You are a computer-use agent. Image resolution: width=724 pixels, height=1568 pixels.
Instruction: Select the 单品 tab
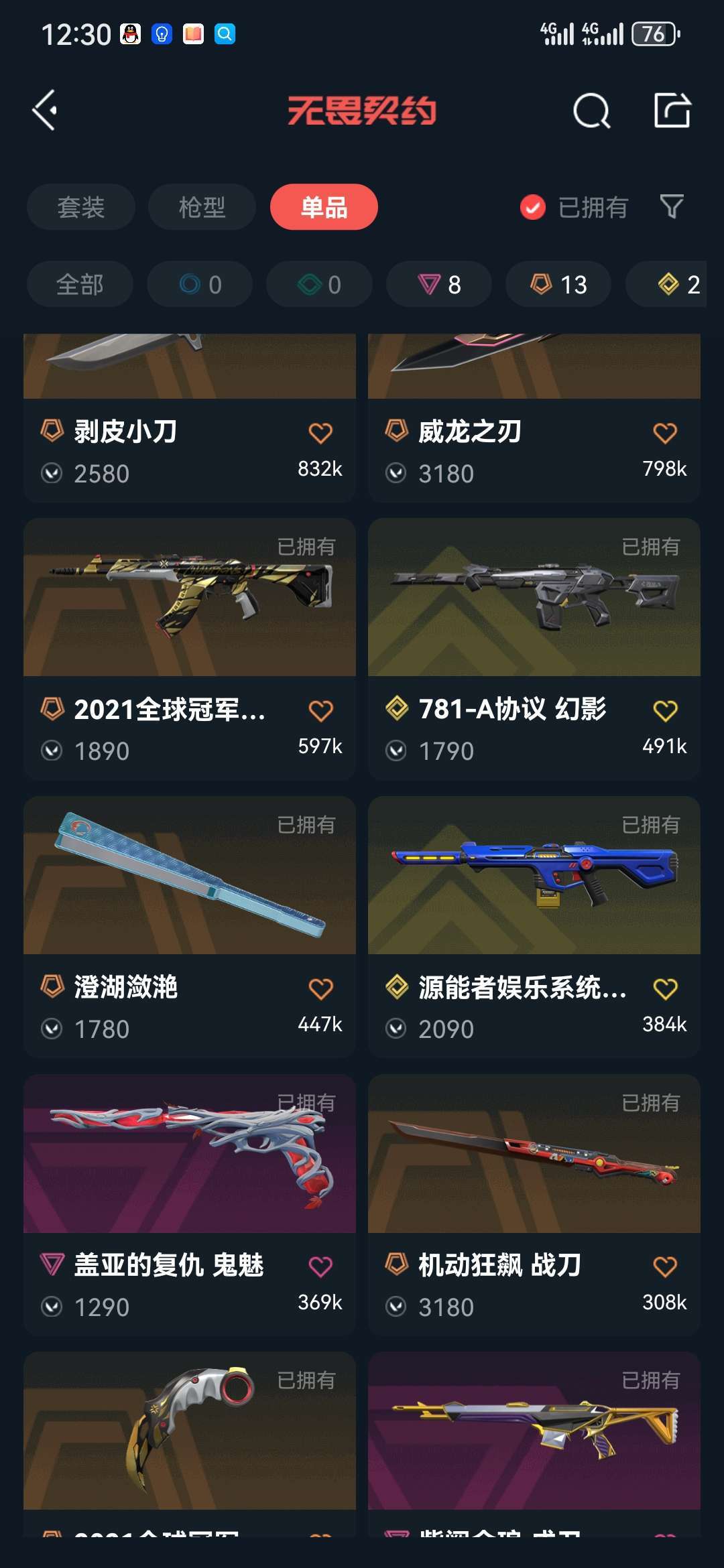pos(323,207)
